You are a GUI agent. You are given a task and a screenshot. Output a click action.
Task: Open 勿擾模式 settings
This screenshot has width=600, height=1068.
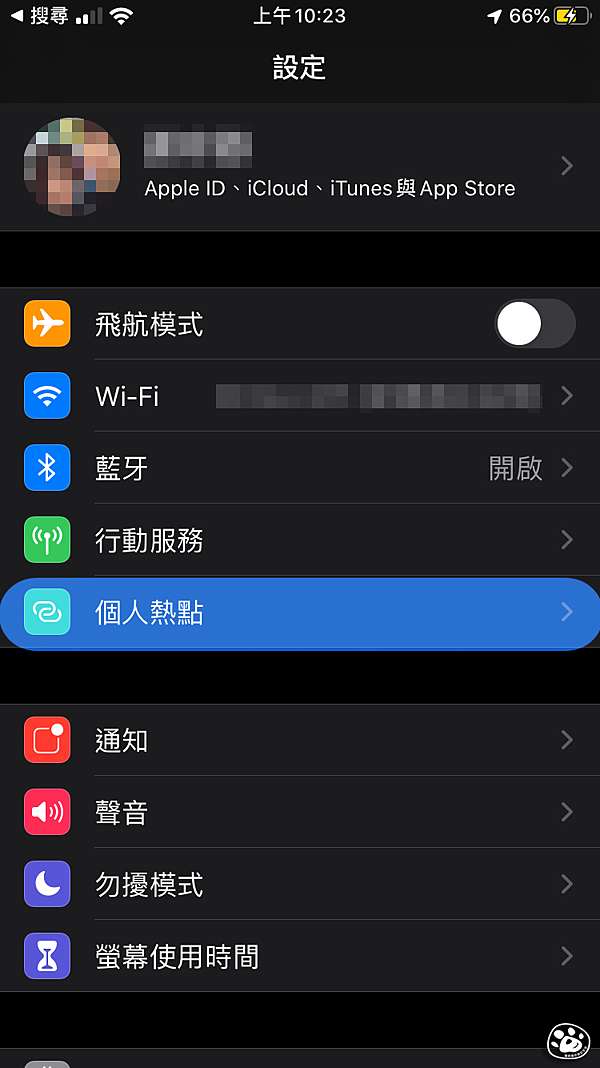pos(300,885)
